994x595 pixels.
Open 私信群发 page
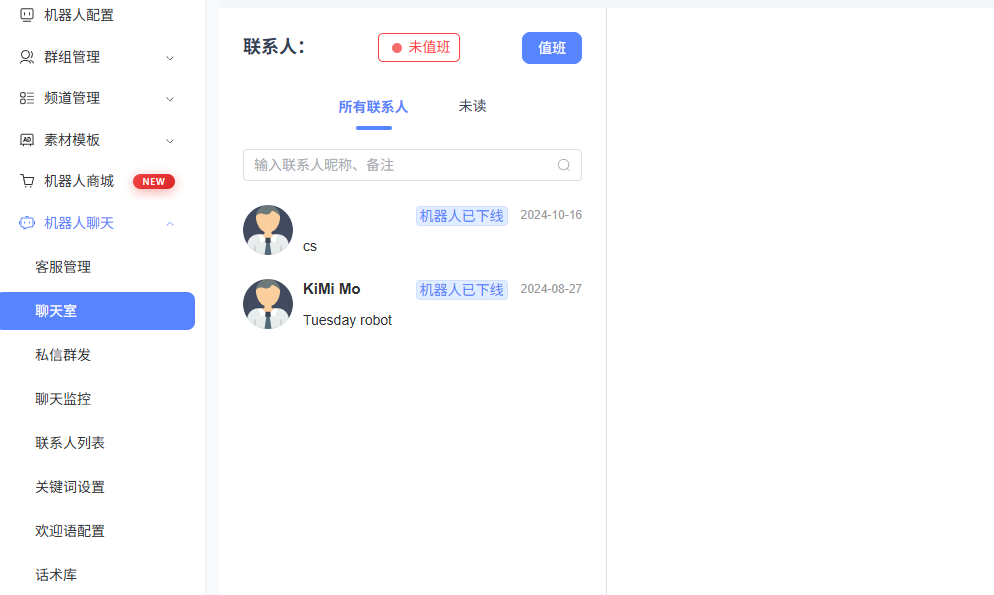coord(63,355)
